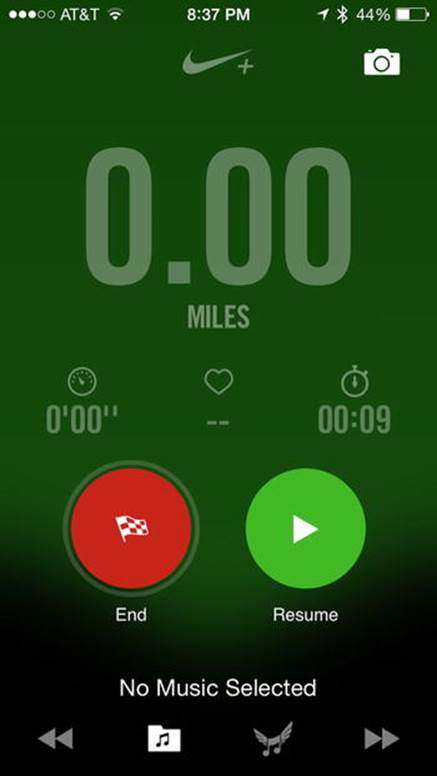This screenshot has width=437, height=776.
Task: Skip forward to the next track
Action: click(382, 738)
